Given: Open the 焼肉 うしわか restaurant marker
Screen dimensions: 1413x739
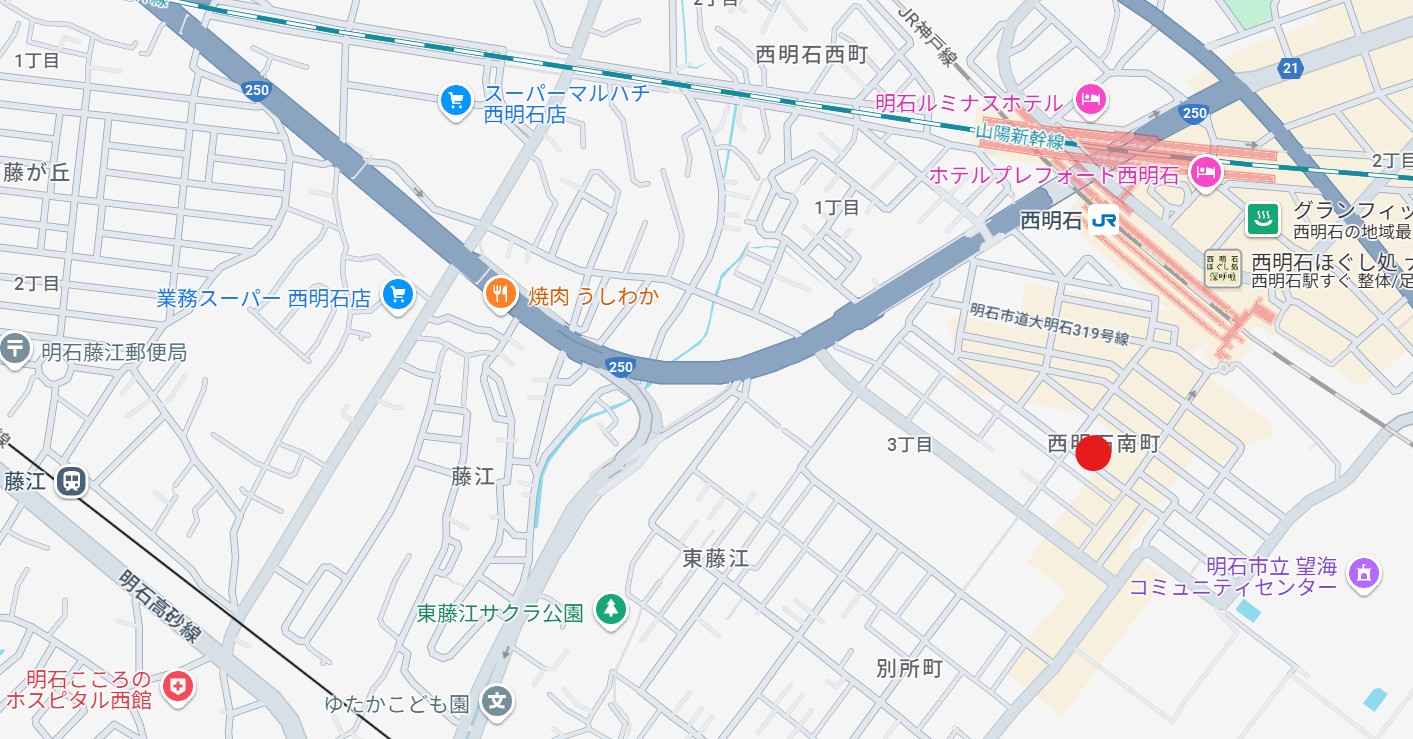Looking at the screenshot, I should pyautogui.click(x=500, y=294).
